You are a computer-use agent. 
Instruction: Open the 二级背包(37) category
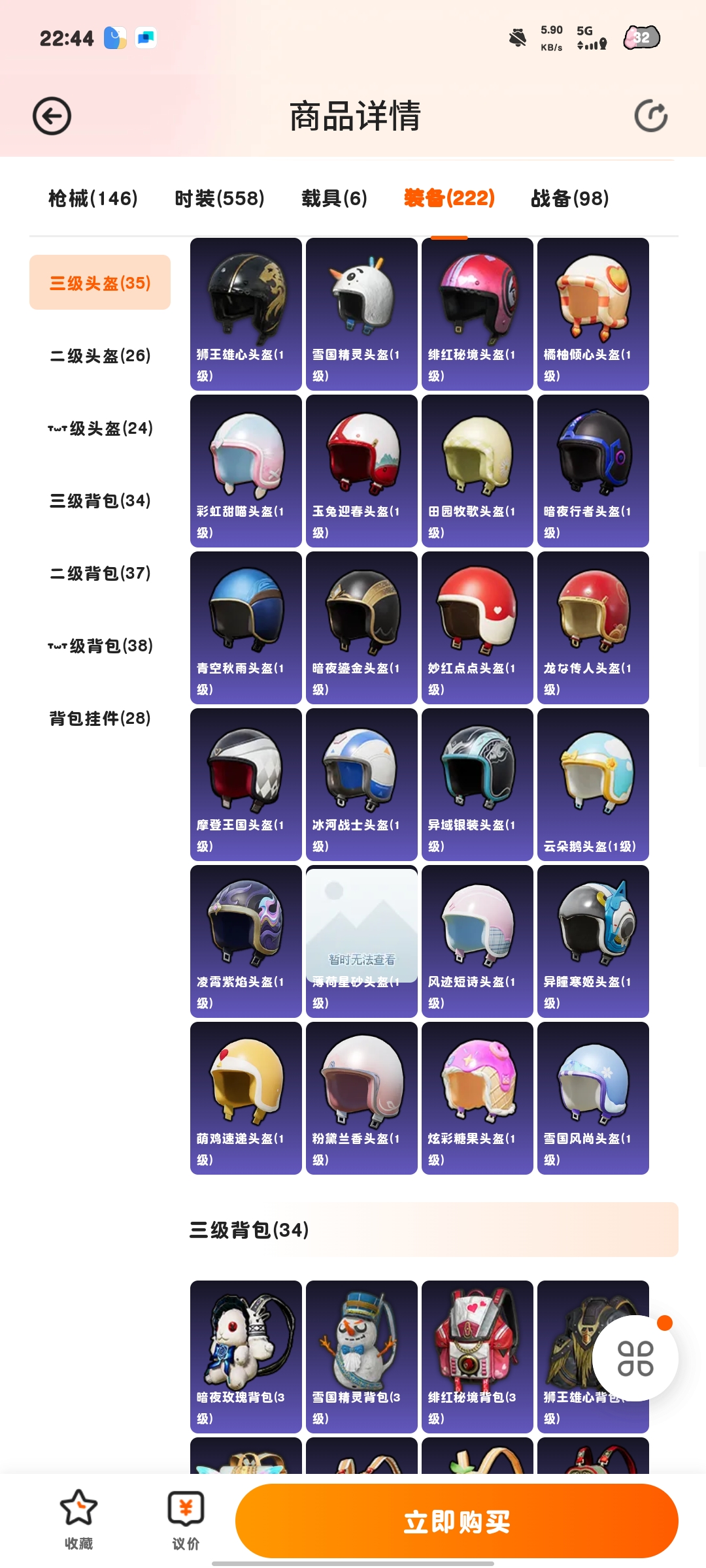100,573
